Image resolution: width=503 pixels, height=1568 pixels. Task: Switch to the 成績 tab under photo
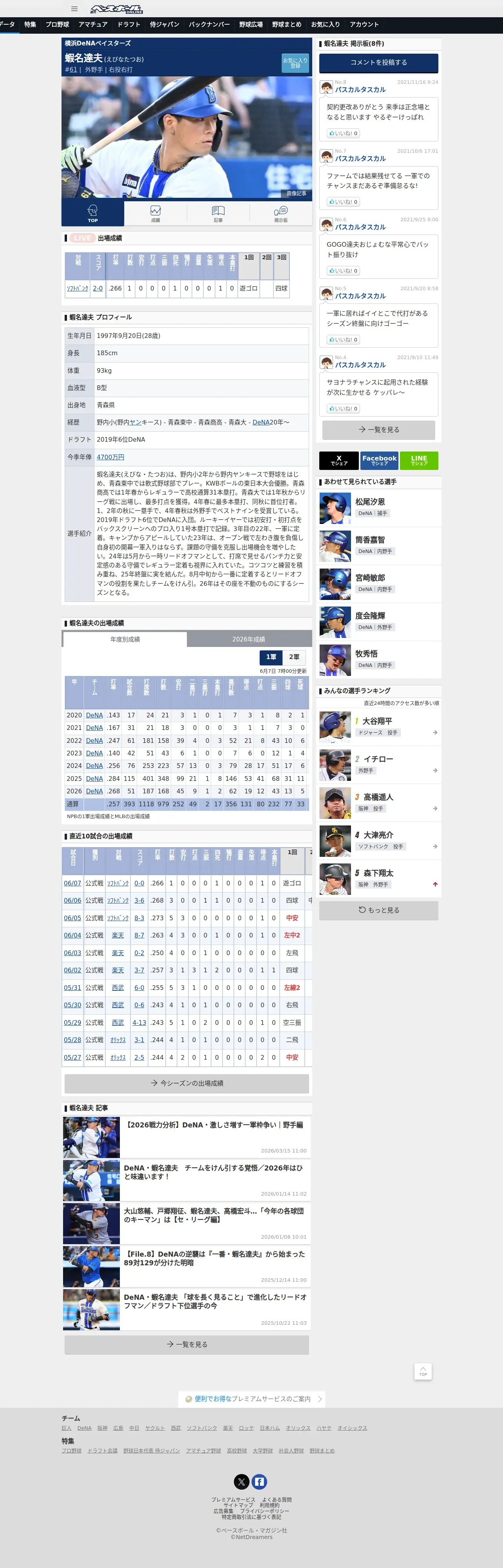click(155, 214)
